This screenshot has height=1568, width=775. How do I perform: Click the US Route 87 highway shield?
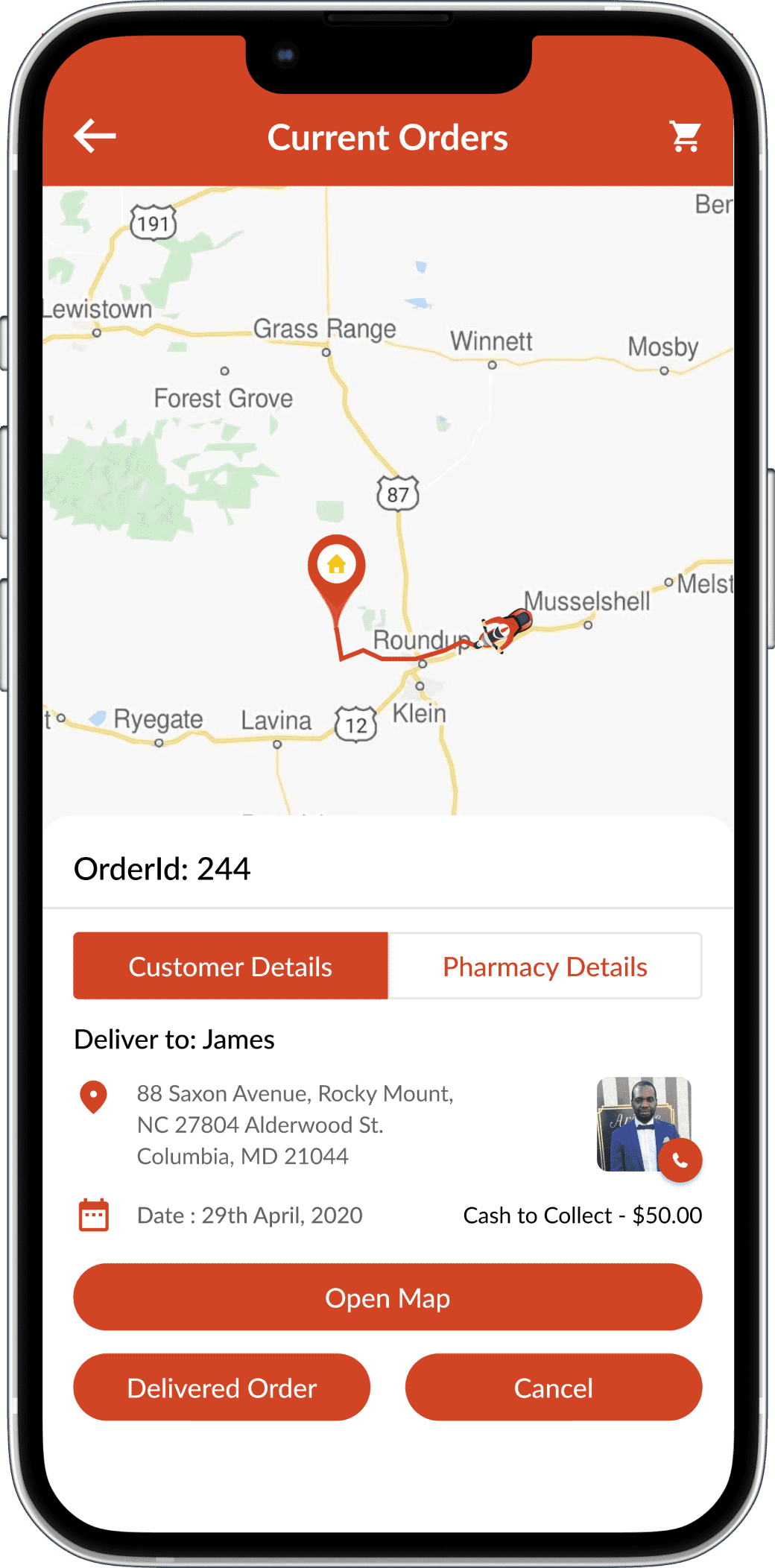point(397,493)
